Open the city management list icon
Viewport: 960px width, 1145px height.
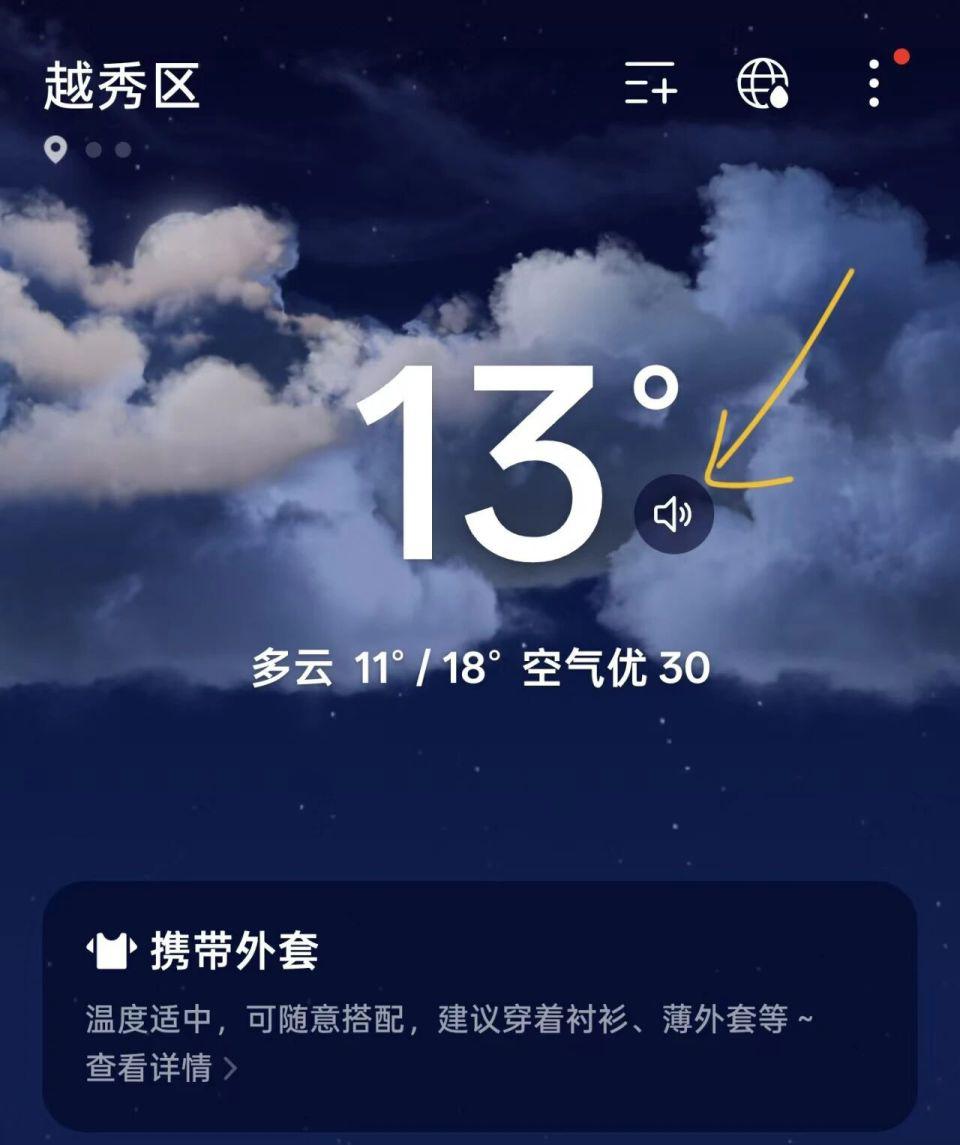pyautogui.click(x=651, y=83)
